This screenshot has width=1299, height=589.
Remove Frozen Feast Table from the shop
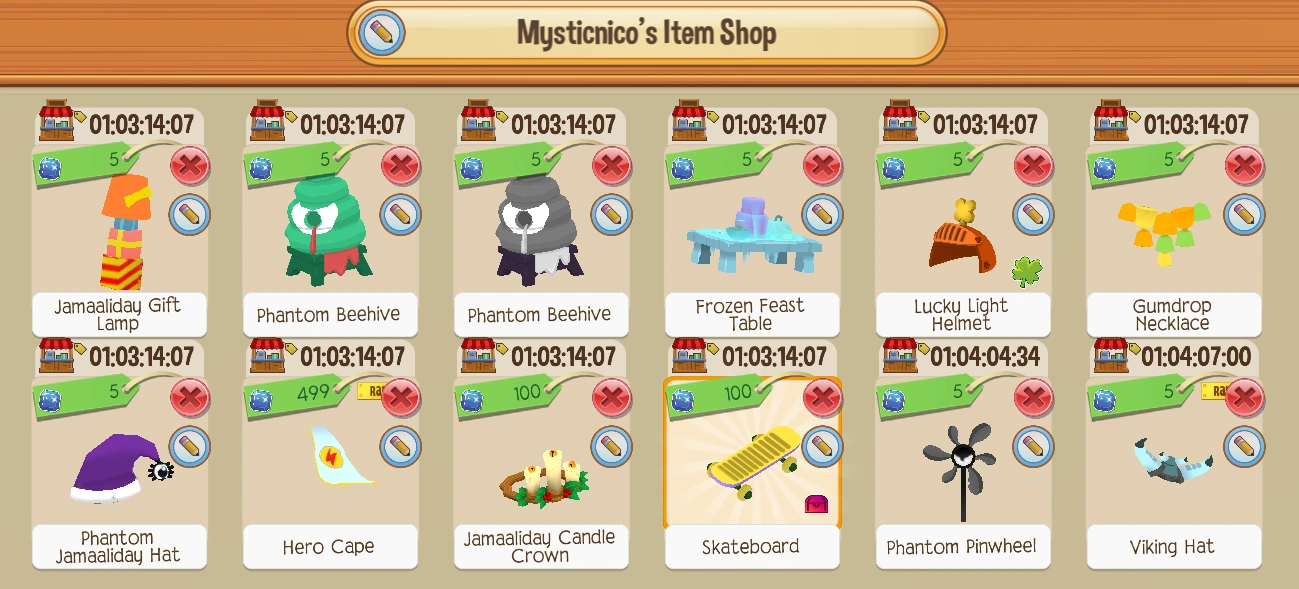click(822, 166)
